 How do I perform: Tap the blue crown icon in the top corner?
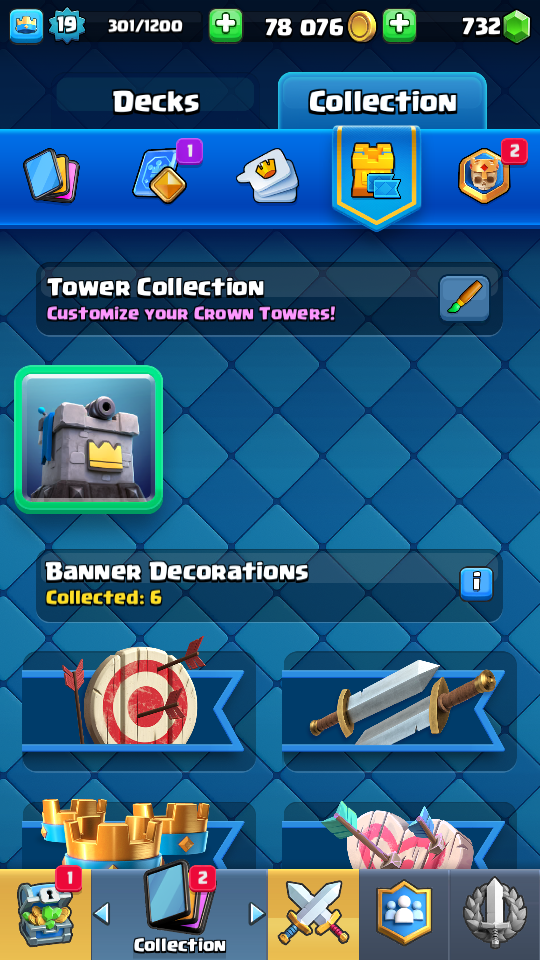26,26
